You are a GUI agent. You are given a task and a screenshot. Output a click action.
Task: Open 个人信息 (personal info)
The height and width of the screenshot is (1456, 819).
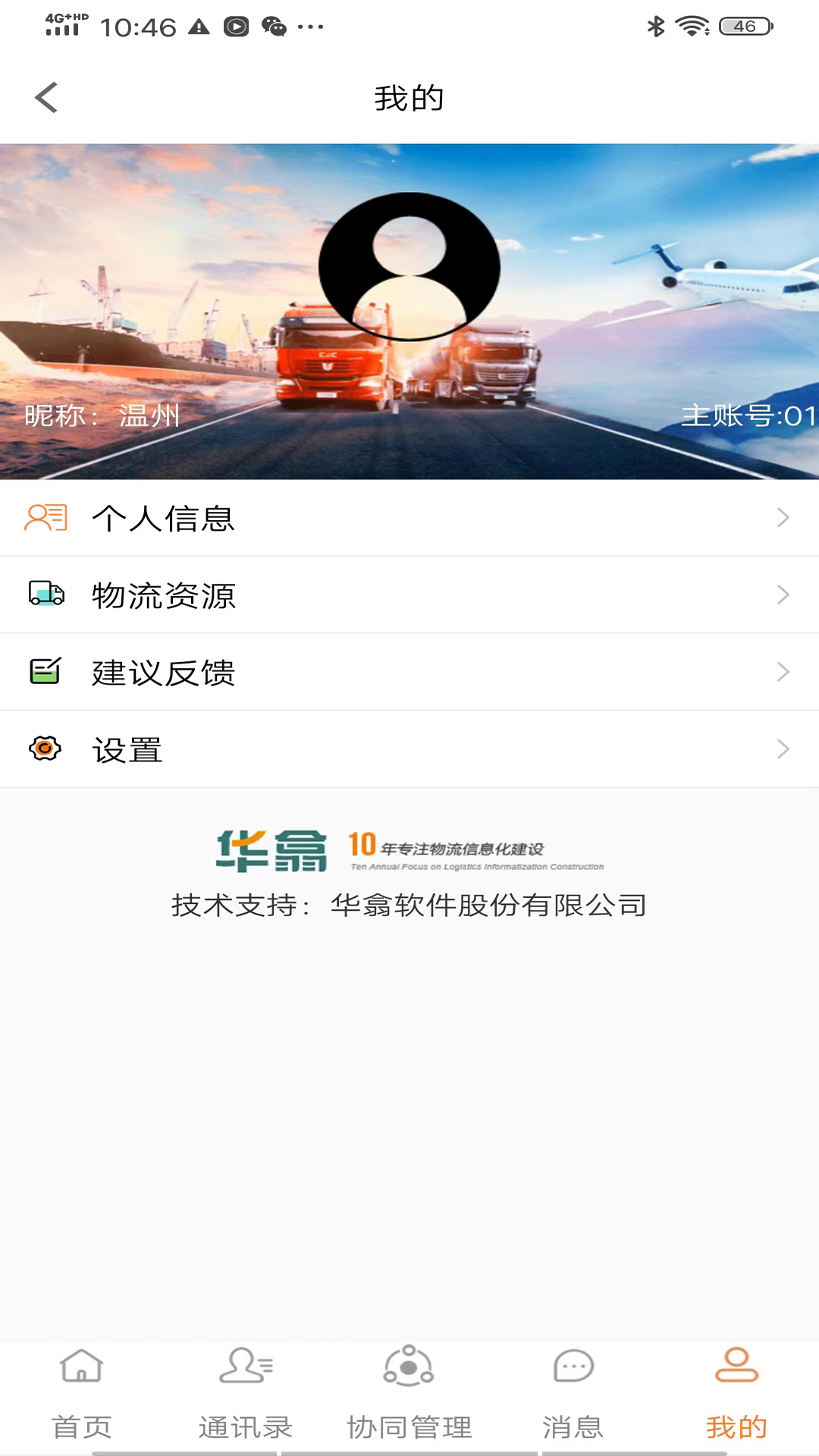click(x=409, y=519)
